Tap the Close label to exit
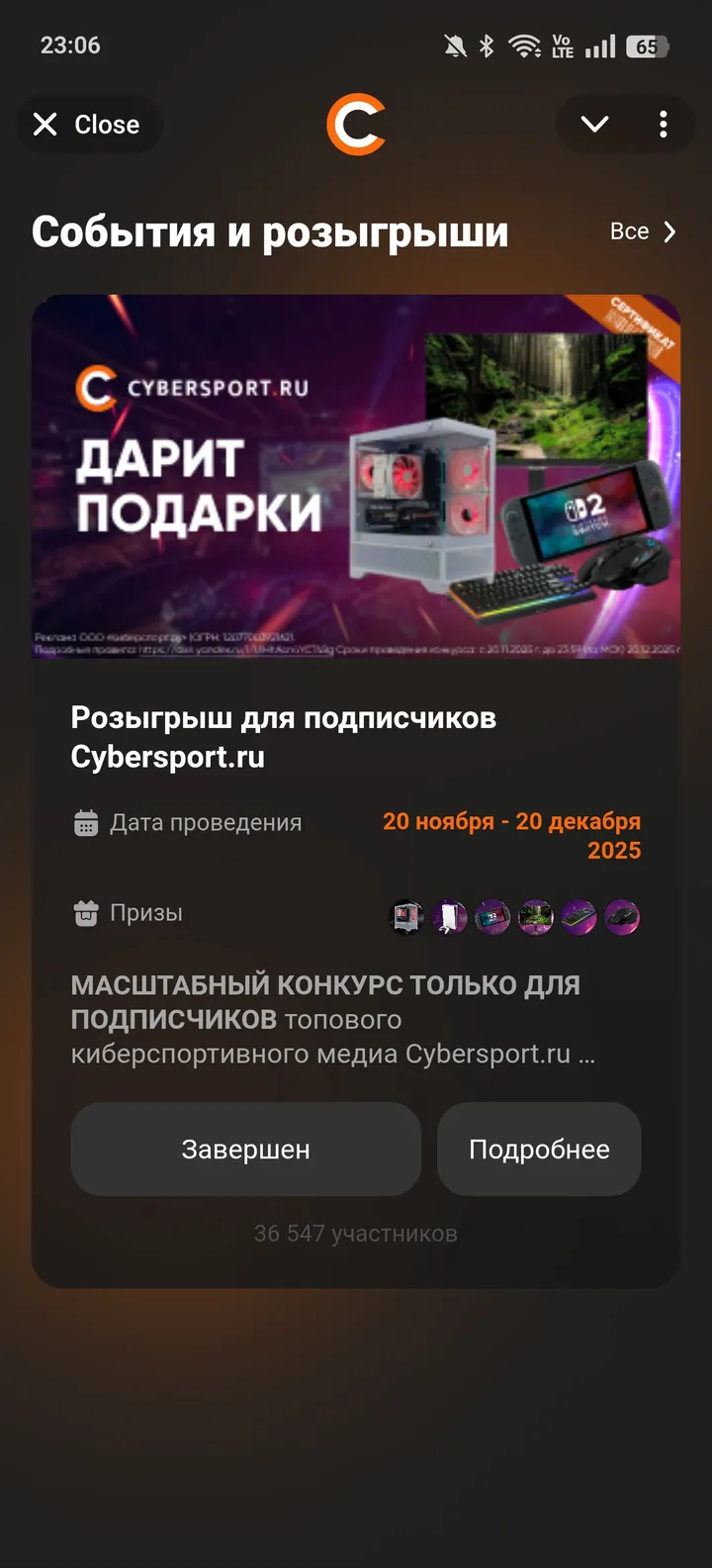The width and height of the screenshot is (712, 1568). click(x=106, y=124)
